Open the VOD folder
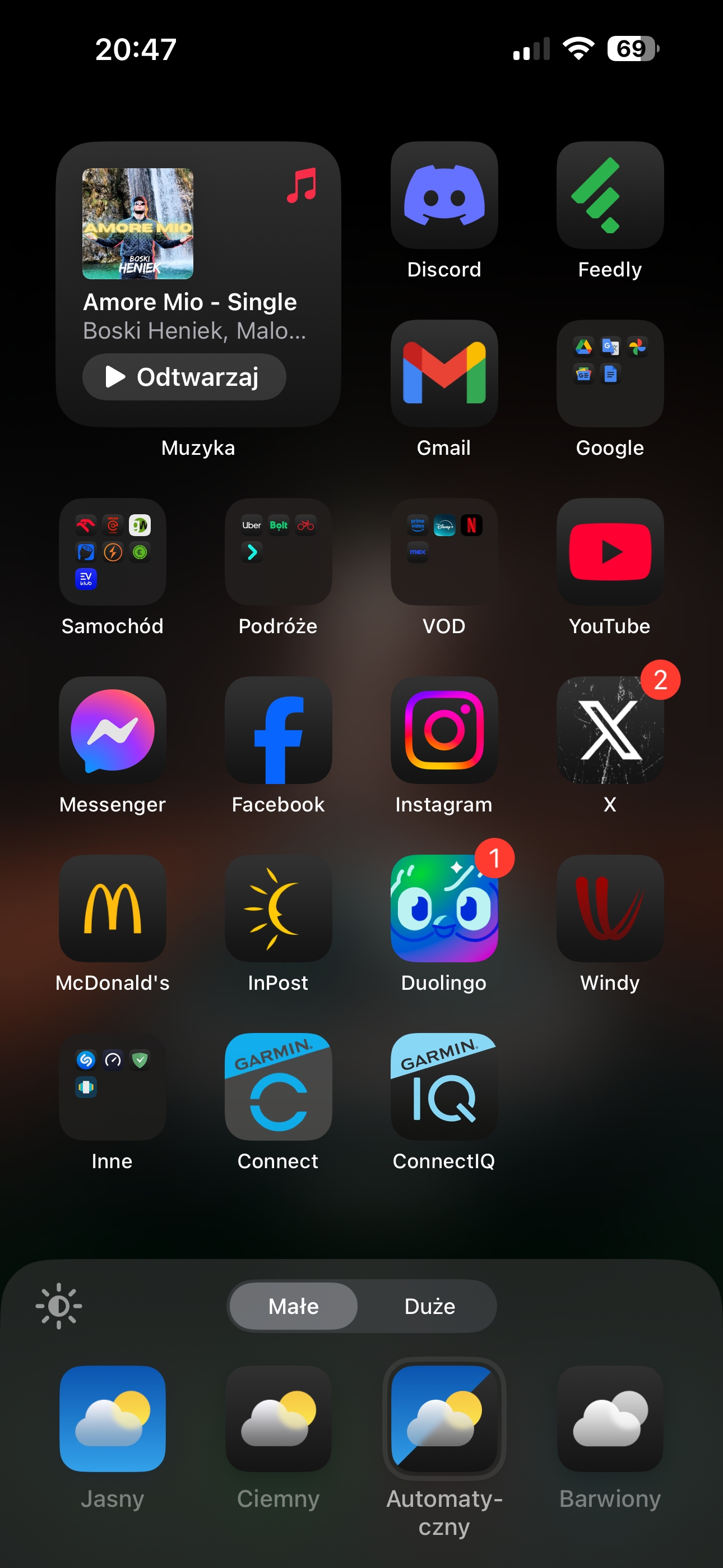This screenshot has height=1568, width=723. tap(444, 552)
